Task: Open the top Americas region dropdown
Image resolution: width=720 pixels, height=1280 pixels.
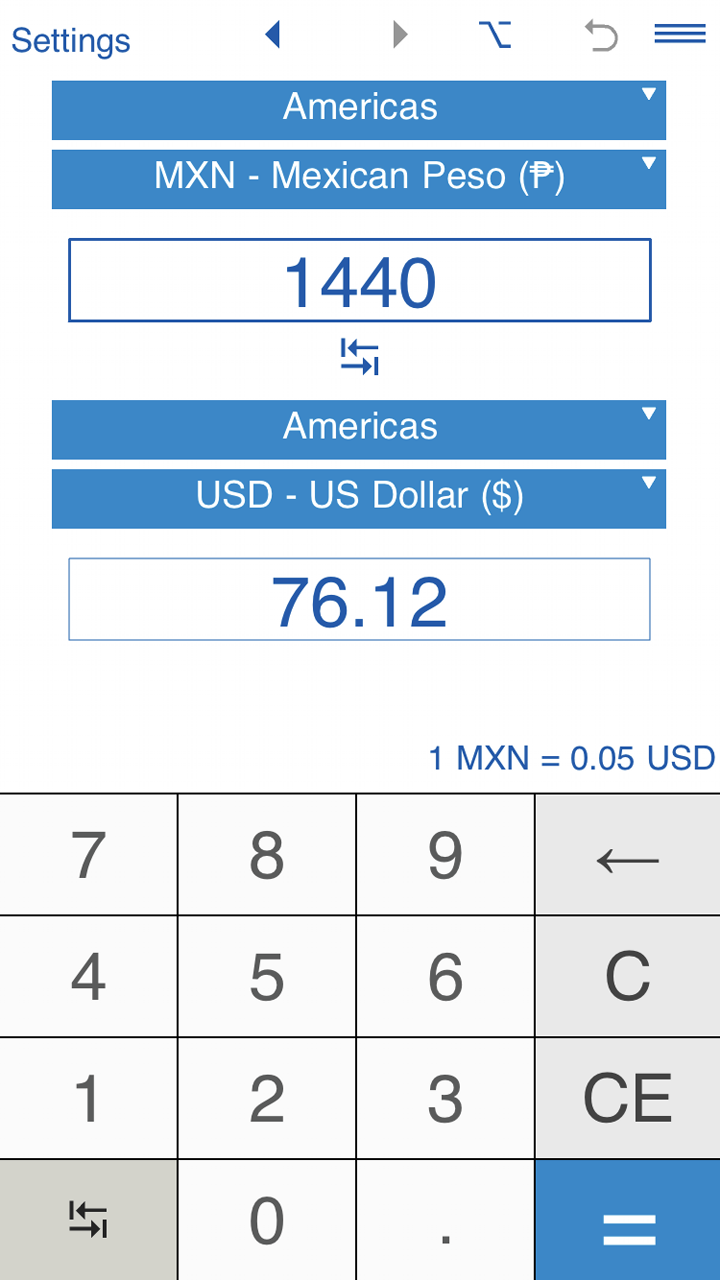Action: (x=358, y=108)
